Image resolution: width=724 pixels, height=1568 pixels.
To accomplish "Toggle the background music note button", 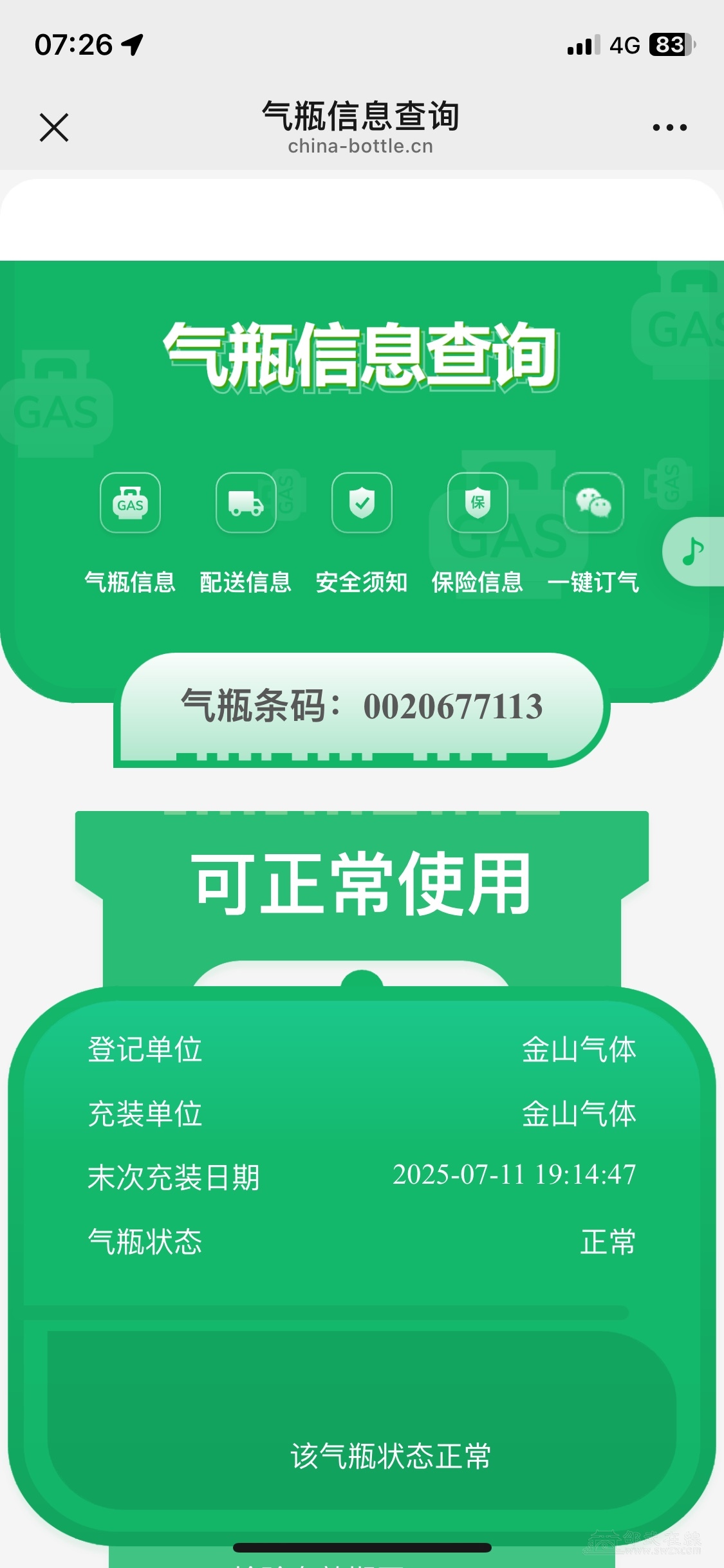I will pos(694,552).
